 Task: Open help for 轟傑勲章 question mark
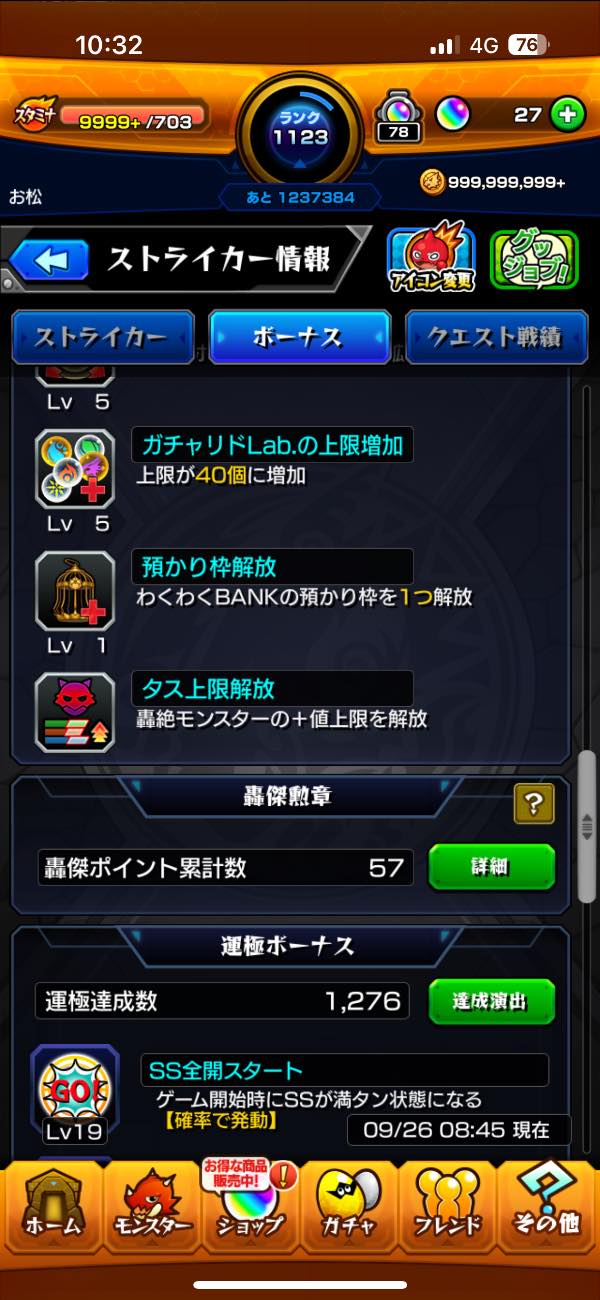click(x=533, y=803)
